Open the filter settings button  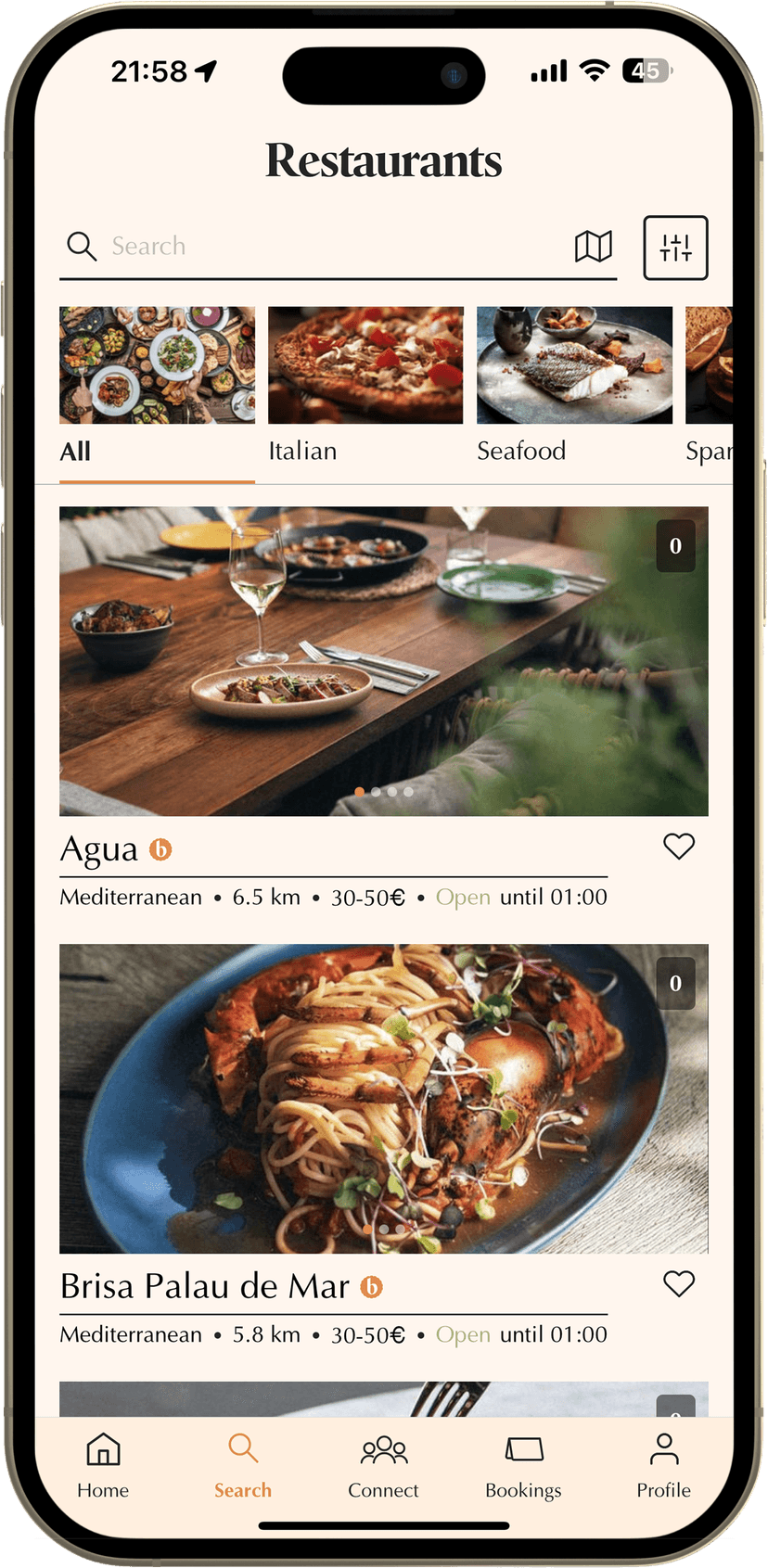pyautogui.click(x=675, y=248)
